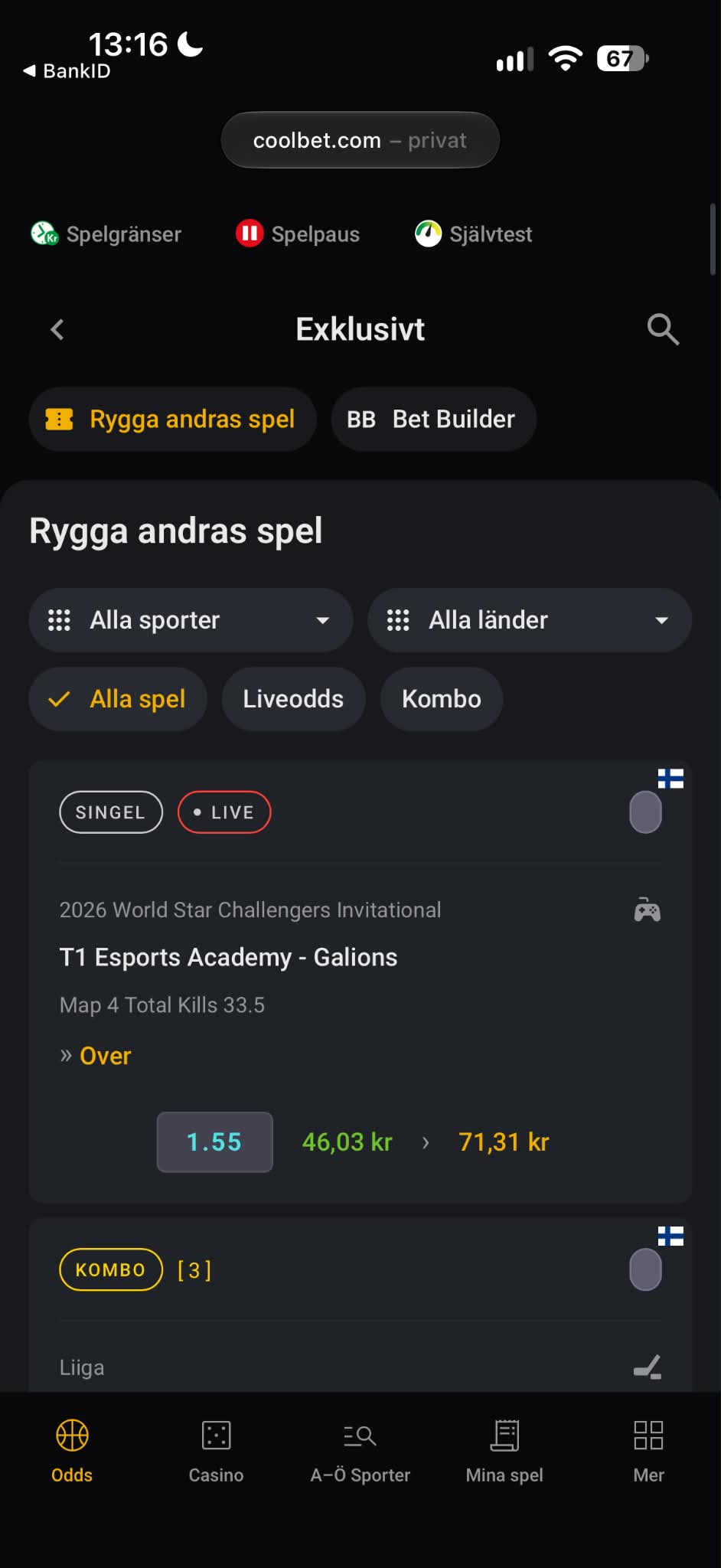Screen dimensions: 721x1568
Task: Select the Rygga andras spel chip
Action: 172,419
